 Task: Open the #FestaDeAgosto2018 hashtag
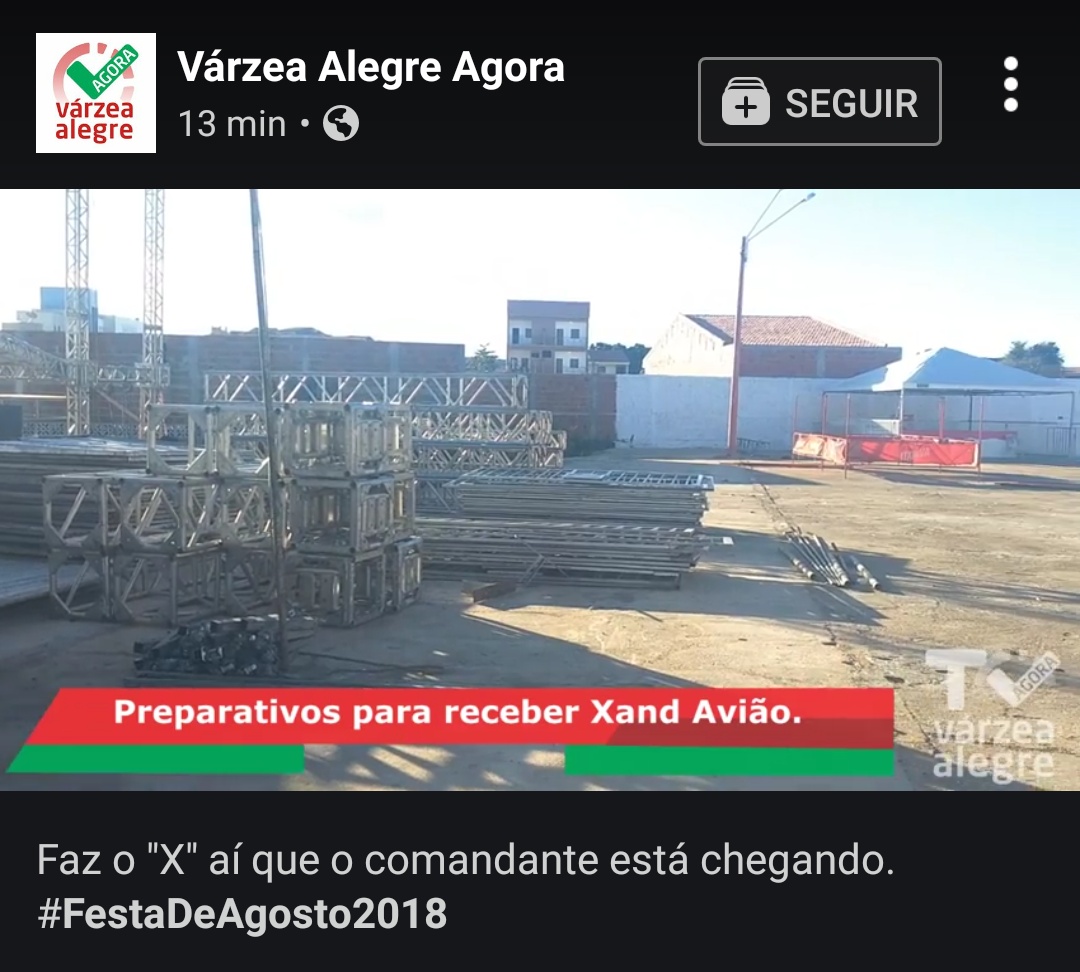coord(242,914)
